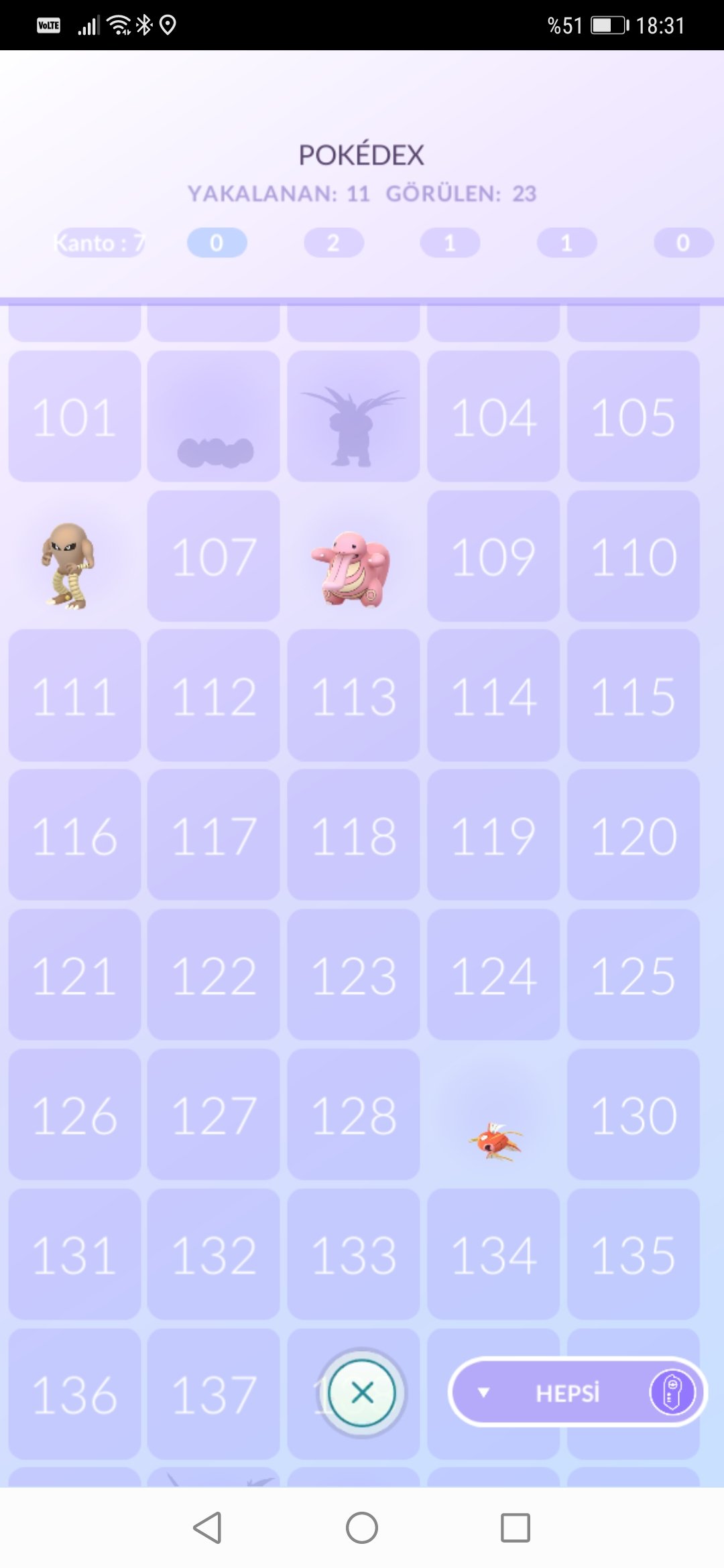Expand the Kanto region selector
Viewport: 724px width, 1568px height.
(x=99, y=243)
